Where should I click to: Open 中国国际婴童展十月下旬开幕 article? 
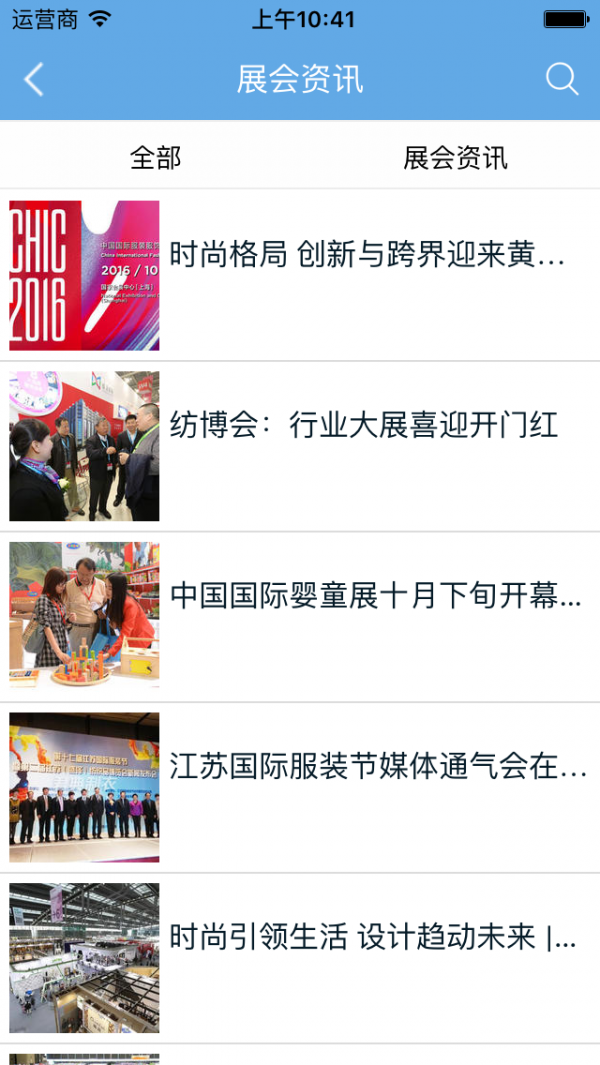[x=375, y=597]
